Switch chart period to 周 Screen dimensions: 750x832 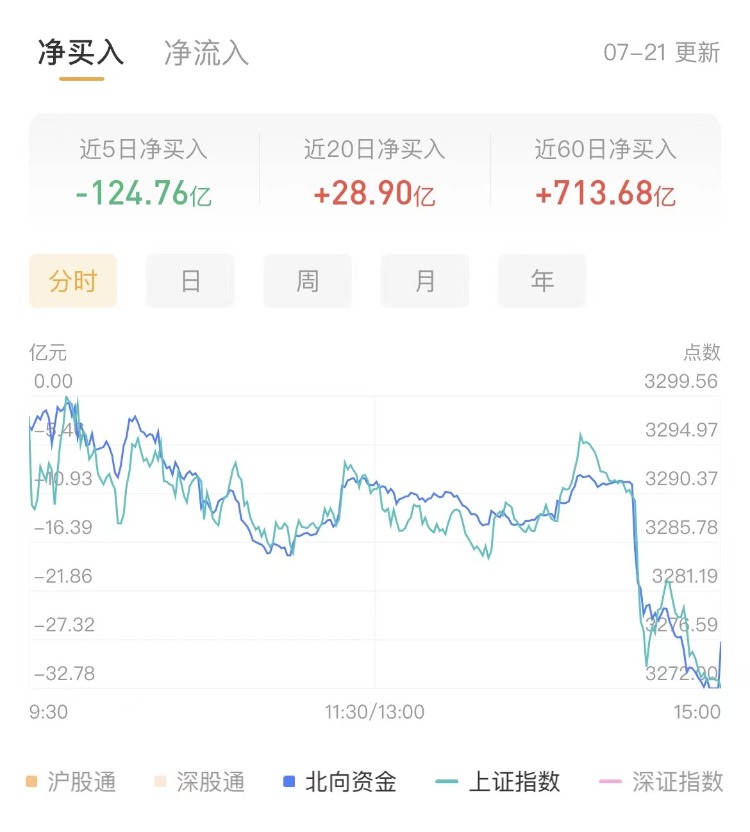coord(307,281)
